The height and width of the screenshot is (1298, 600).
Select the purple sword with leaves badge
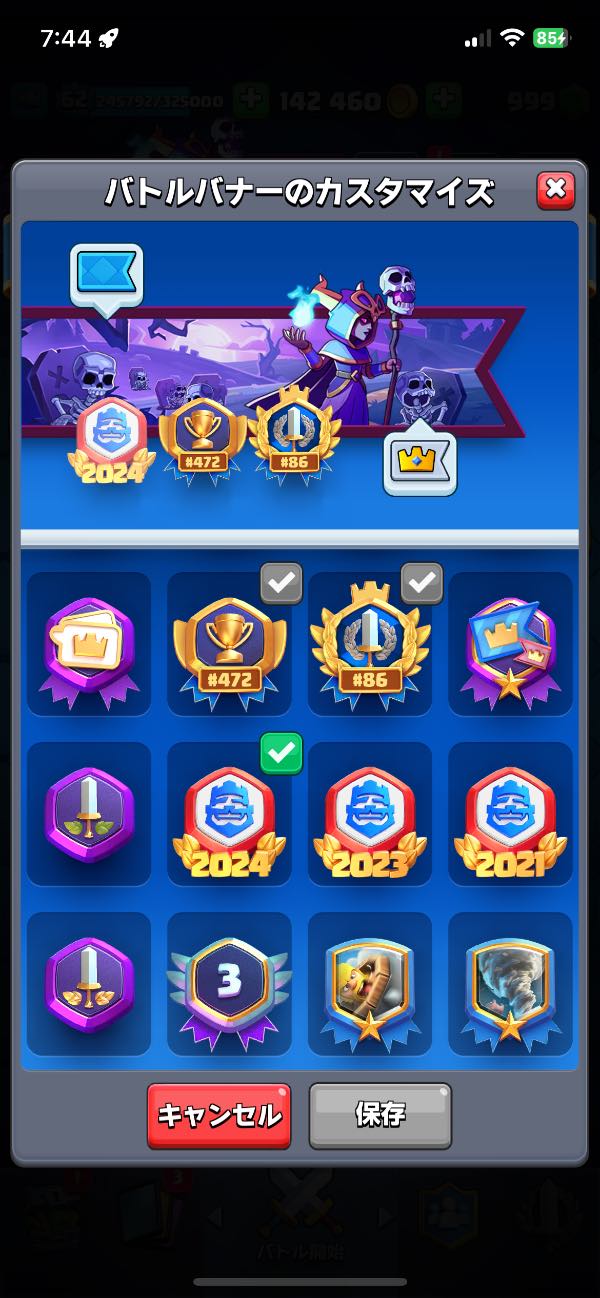89,814
